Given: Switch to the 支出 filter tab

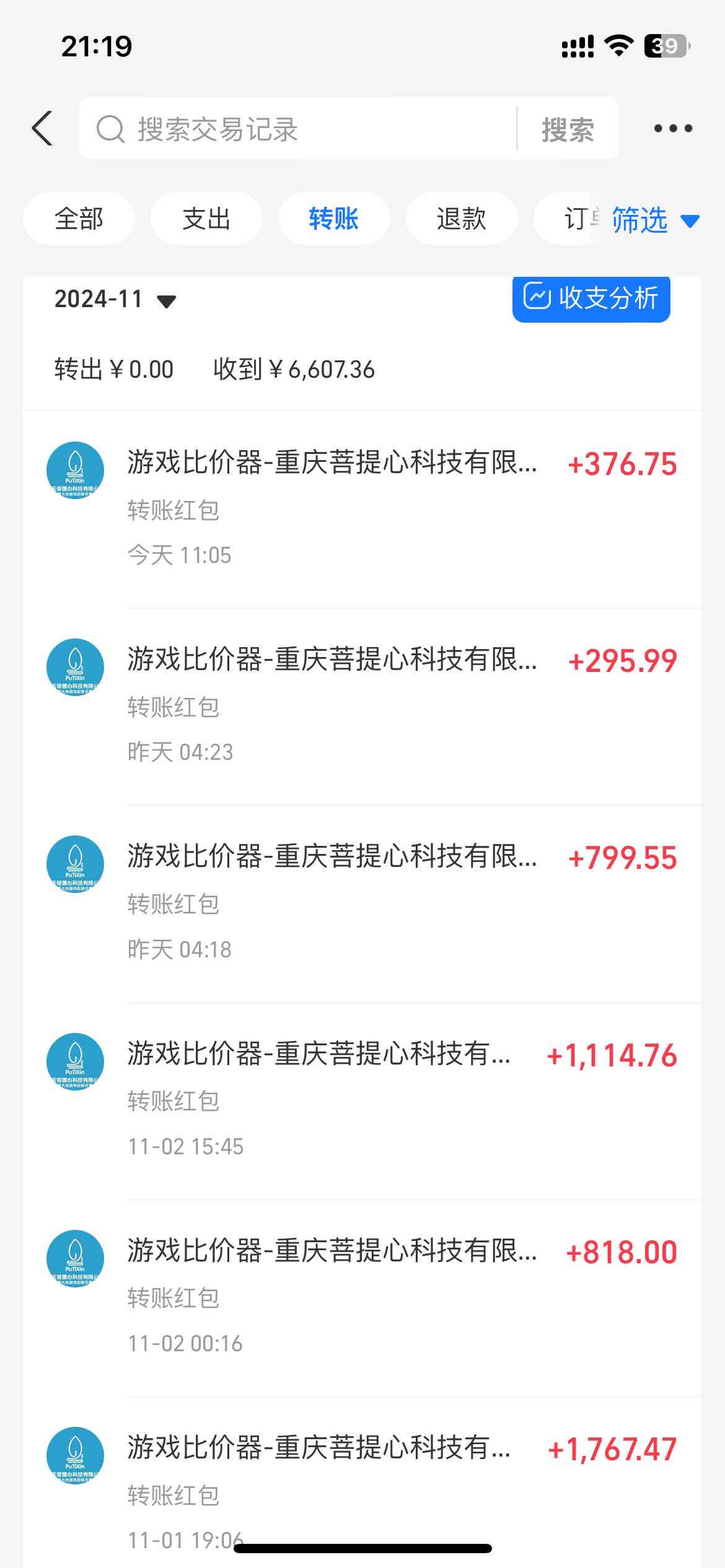Looking at the screenshot, I should tap(206, 219).
